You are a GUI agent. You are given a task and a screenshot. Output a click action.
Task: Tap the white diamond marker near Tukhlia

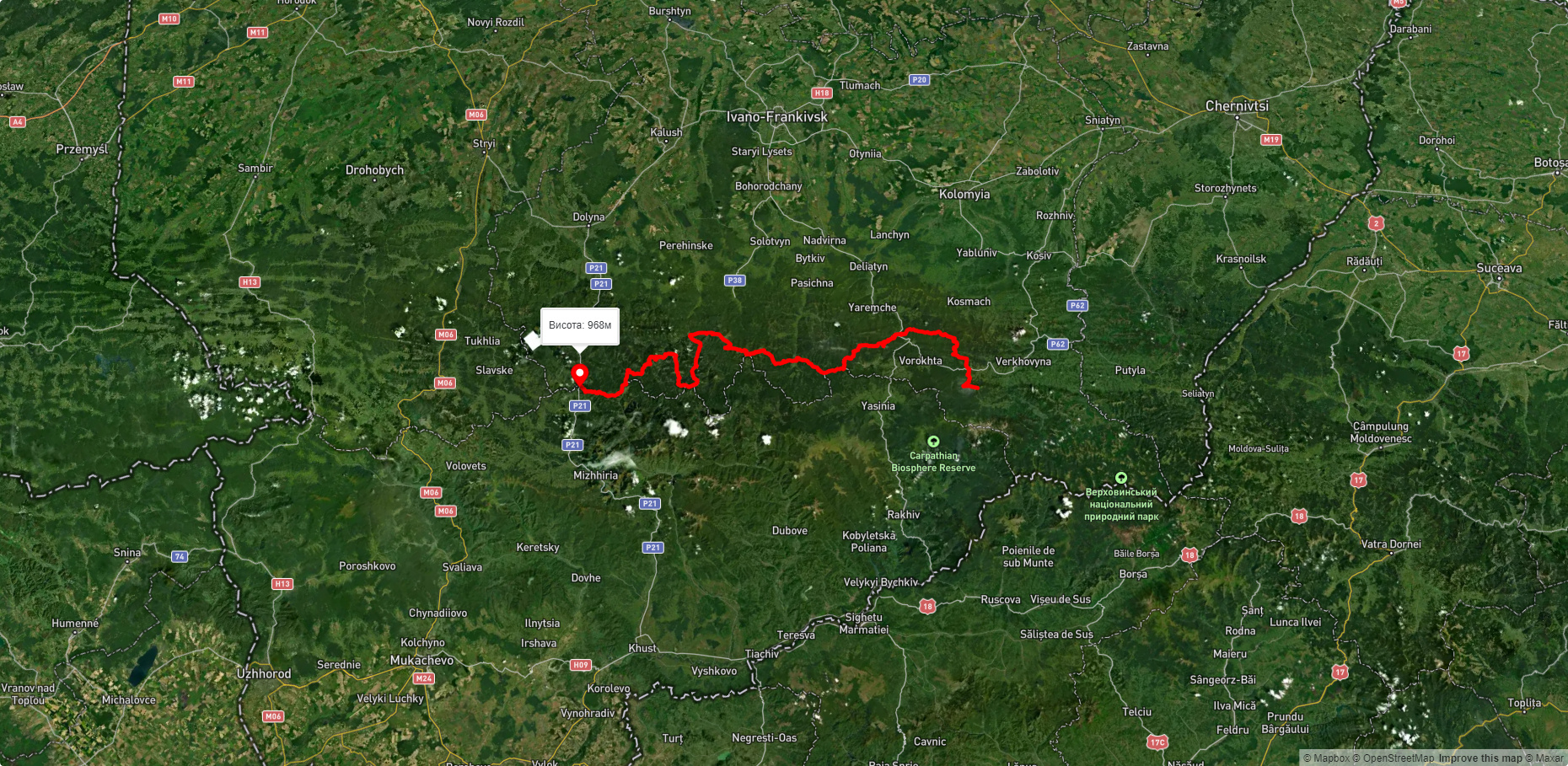tap(532, 340)
